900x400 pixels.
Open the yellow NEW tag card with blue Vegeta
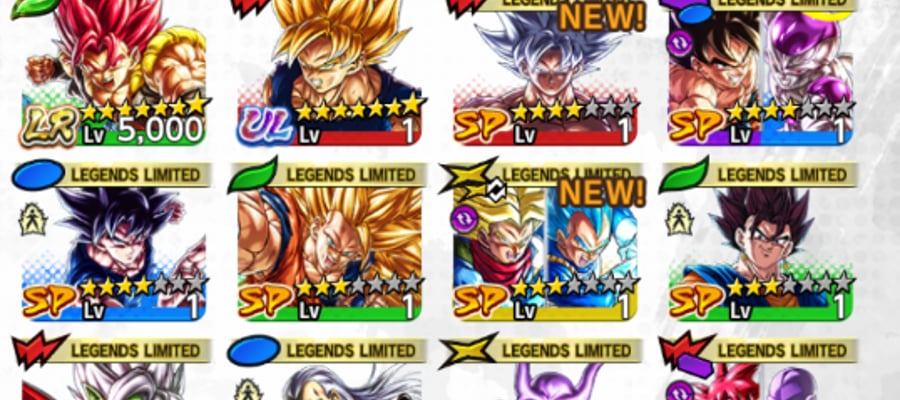(545, 242)
